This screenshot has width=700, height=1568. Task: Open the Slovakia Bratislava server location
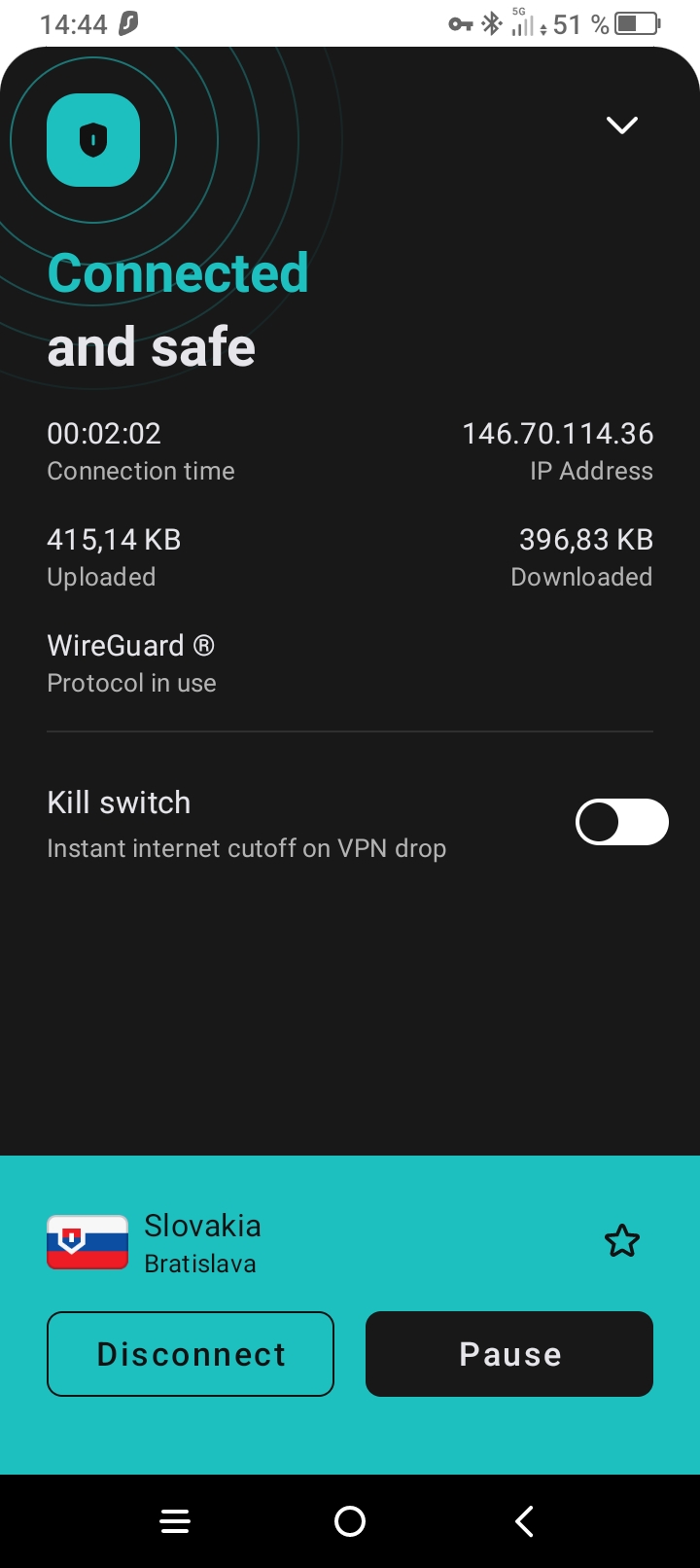point(202,1242)
